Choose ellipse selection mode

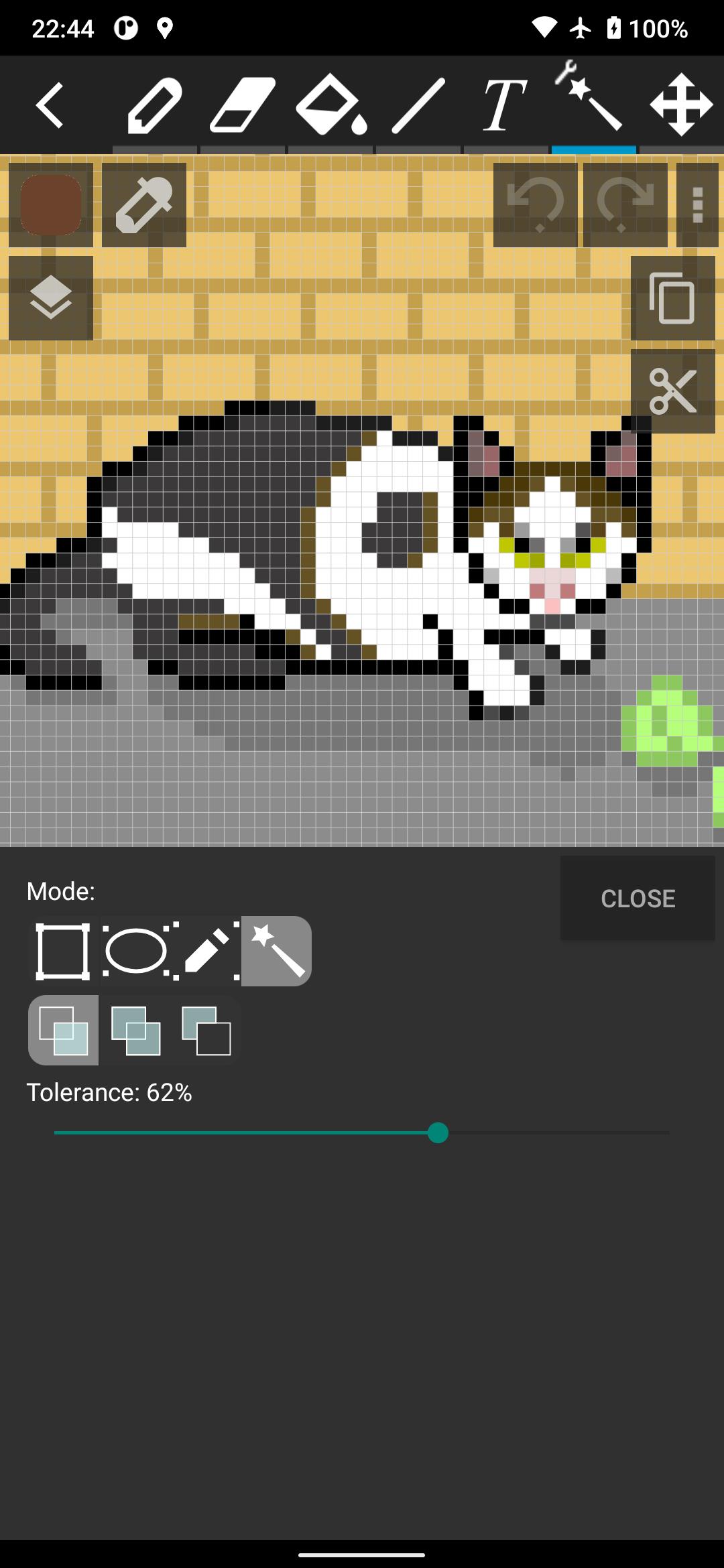click(x=137, y=951)
